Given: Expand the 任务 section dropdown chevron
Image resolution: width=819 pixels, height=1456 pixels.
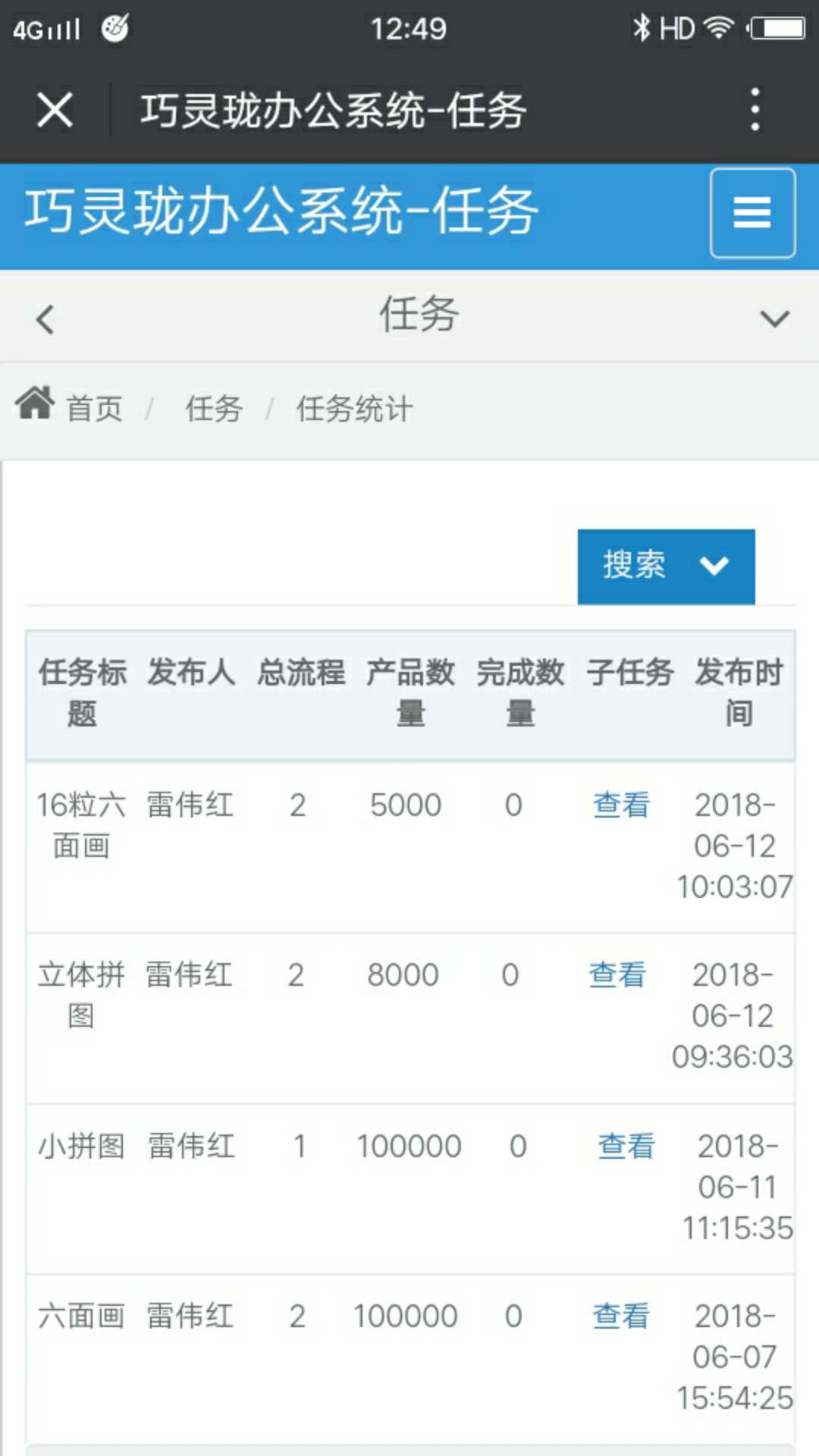Looking at the screenshot, I should coord(774,318).
